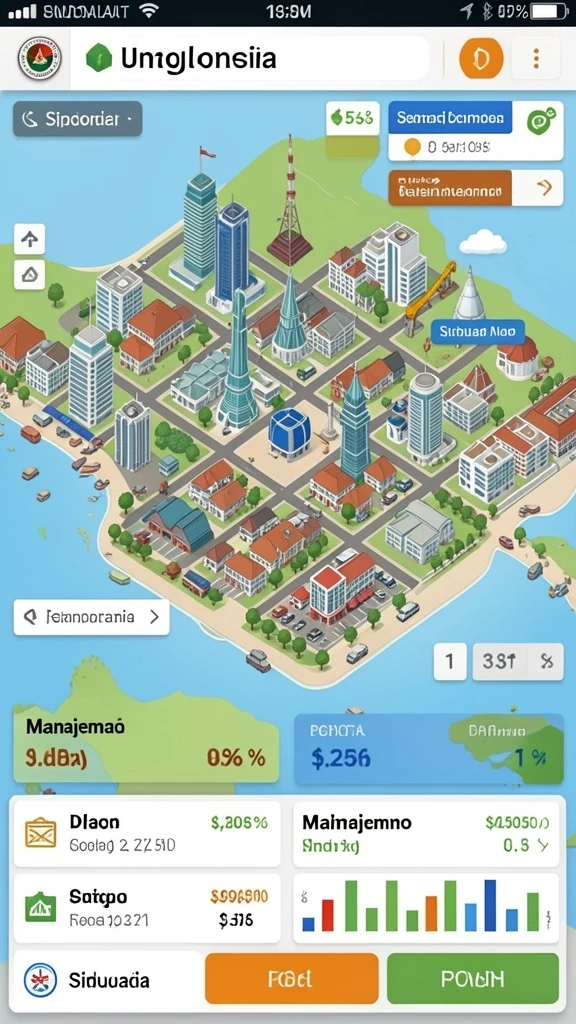Tap the green round icon beside Semad bamoes
This screenshot has height=1024, width=576.
pos(540,120)
